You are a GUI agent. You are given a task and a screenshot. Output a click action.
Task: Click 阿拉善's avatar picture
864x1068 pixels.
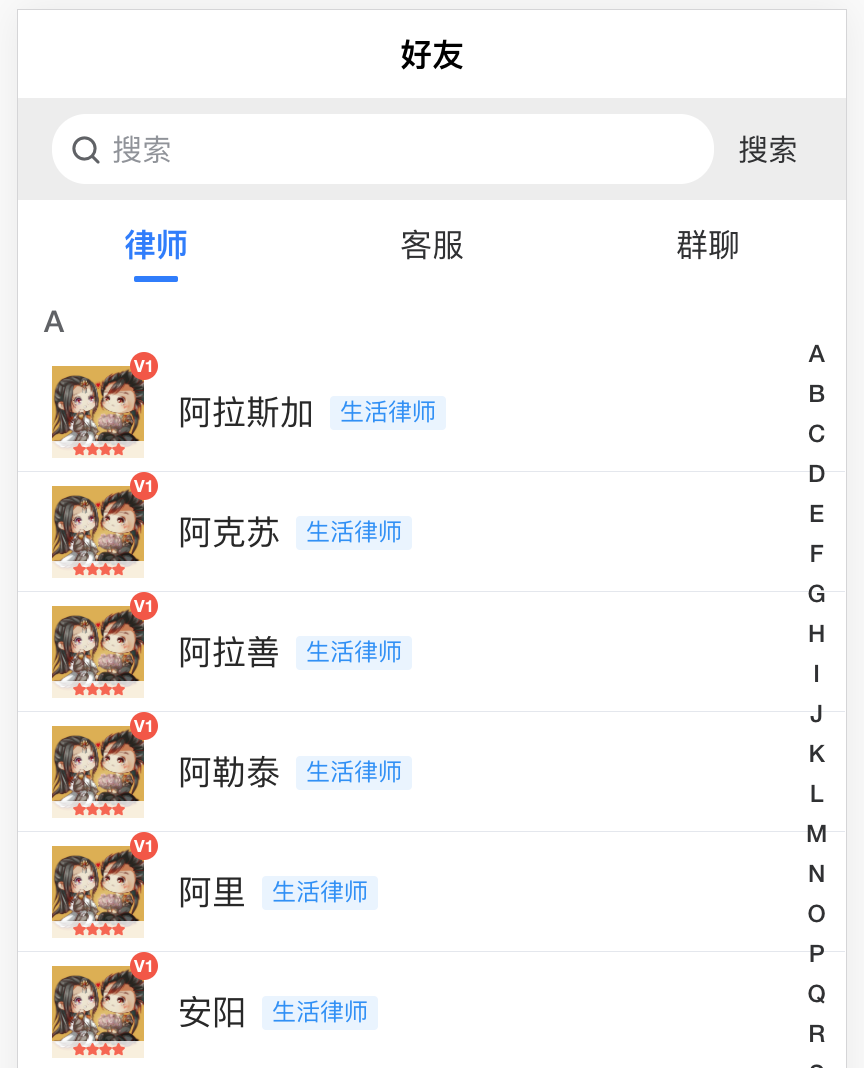(97, 651)
